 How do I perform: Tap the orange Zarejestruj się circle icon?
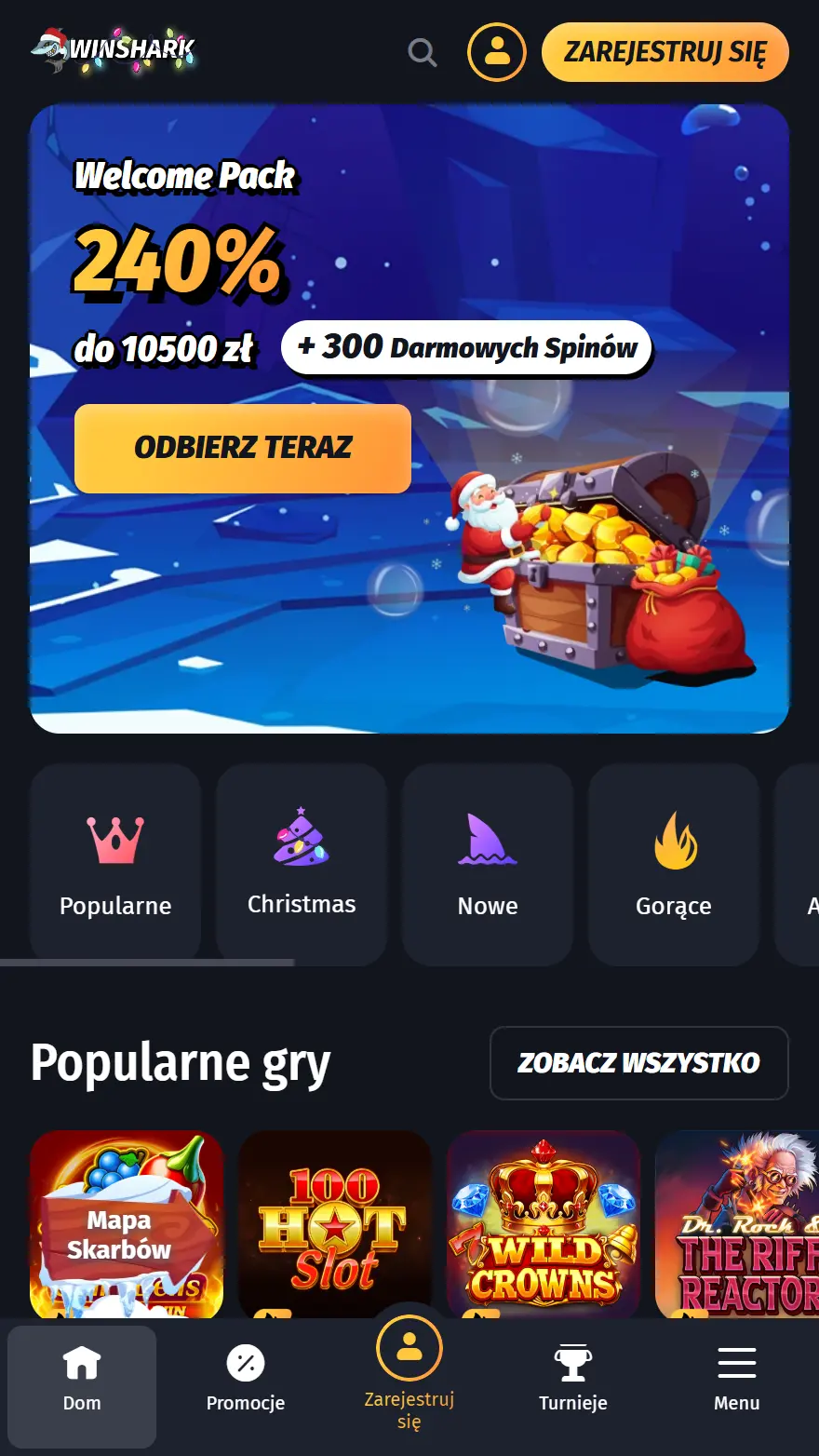[x=410, y=1348]
